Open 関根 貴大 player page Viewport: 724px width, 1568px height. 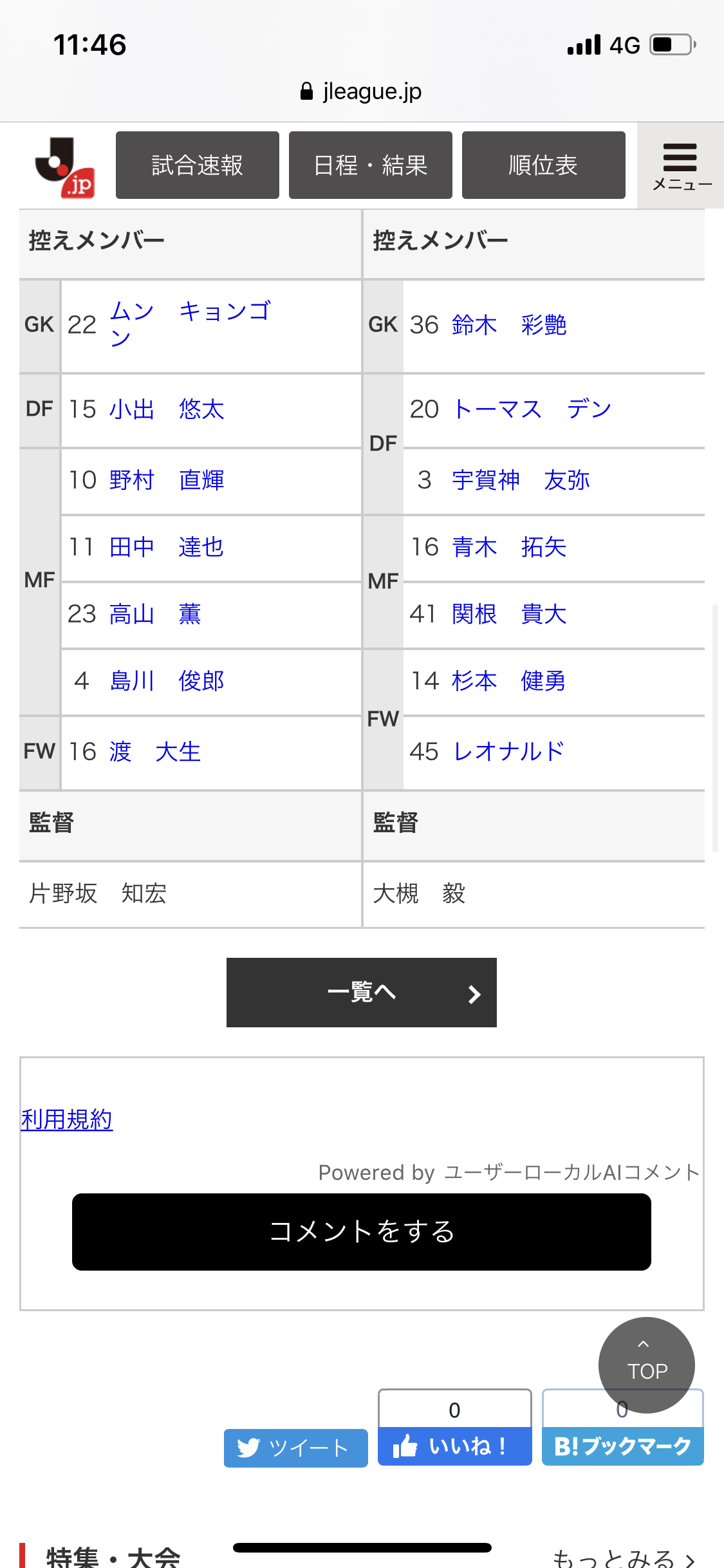[x=508, y=614]
